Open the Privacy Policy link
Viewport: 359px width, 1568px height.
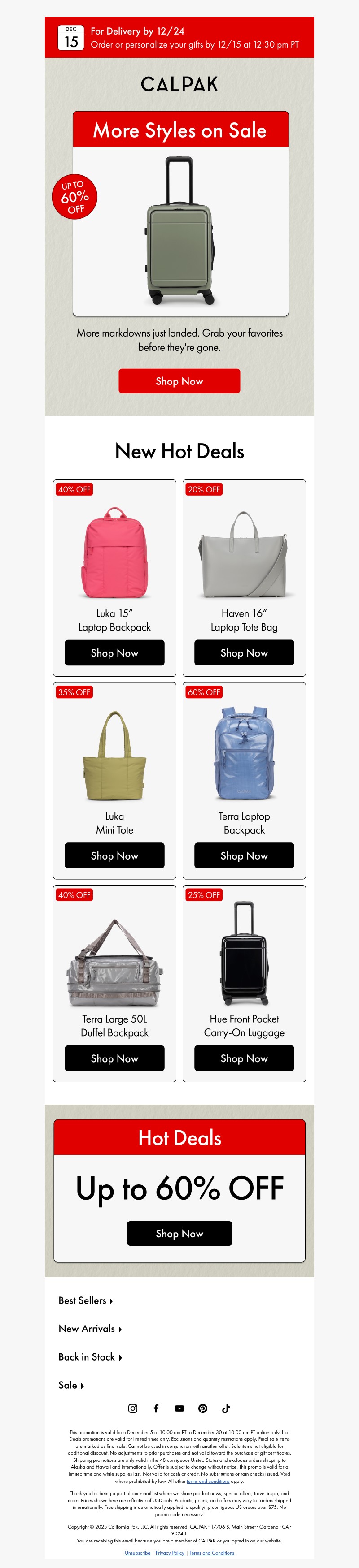click(x=170, y=1553)
